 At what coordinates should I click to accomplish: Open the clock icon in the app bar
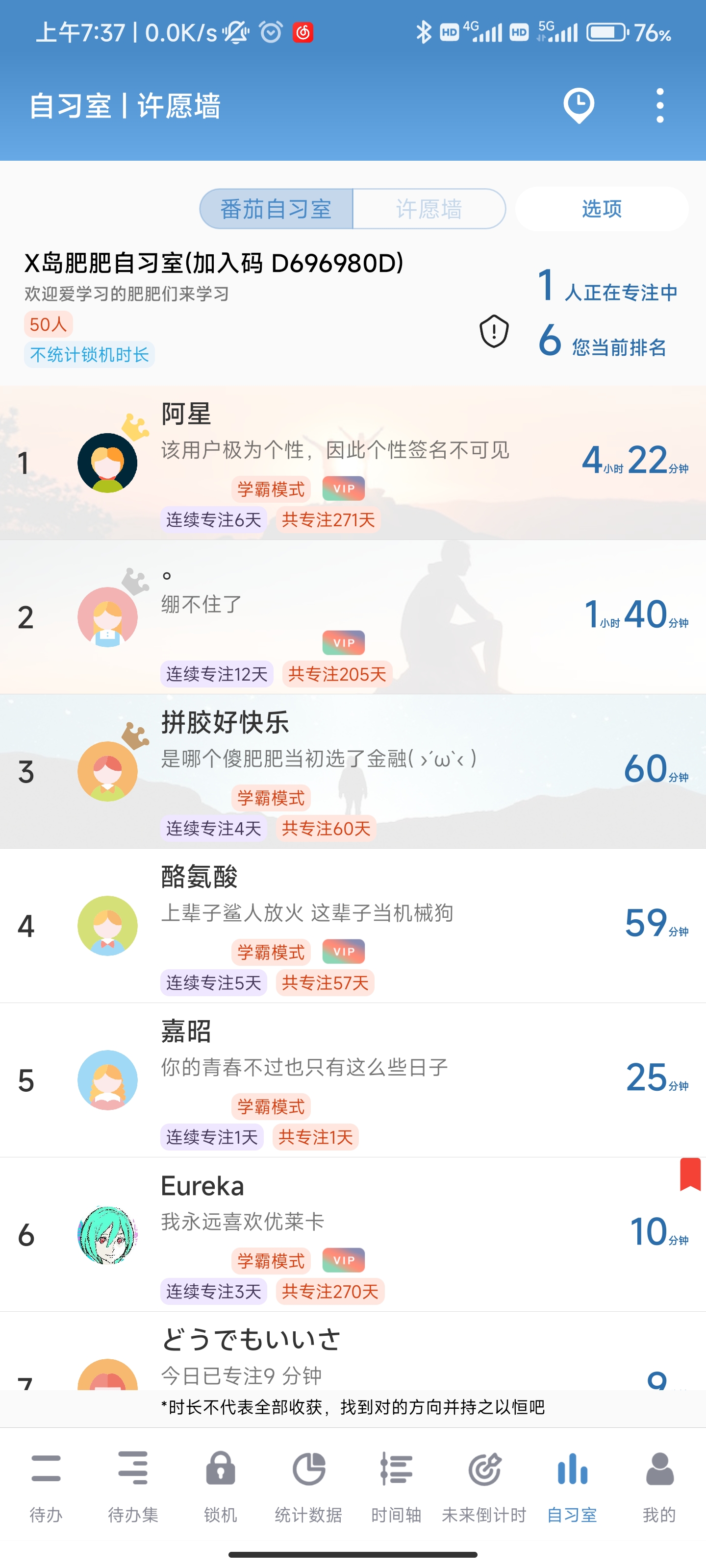tap(578, 105)
